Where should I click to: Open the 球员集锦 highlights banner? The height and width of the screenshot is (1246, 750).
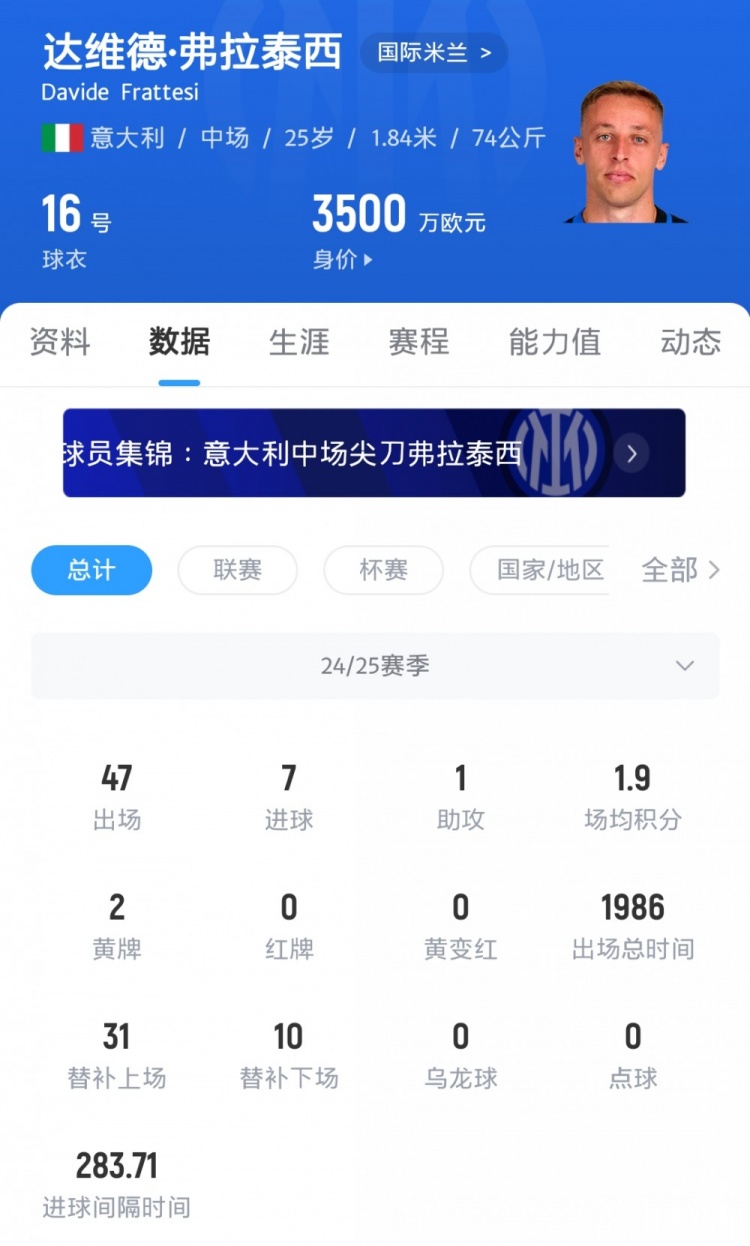click(x=374, y=453)
